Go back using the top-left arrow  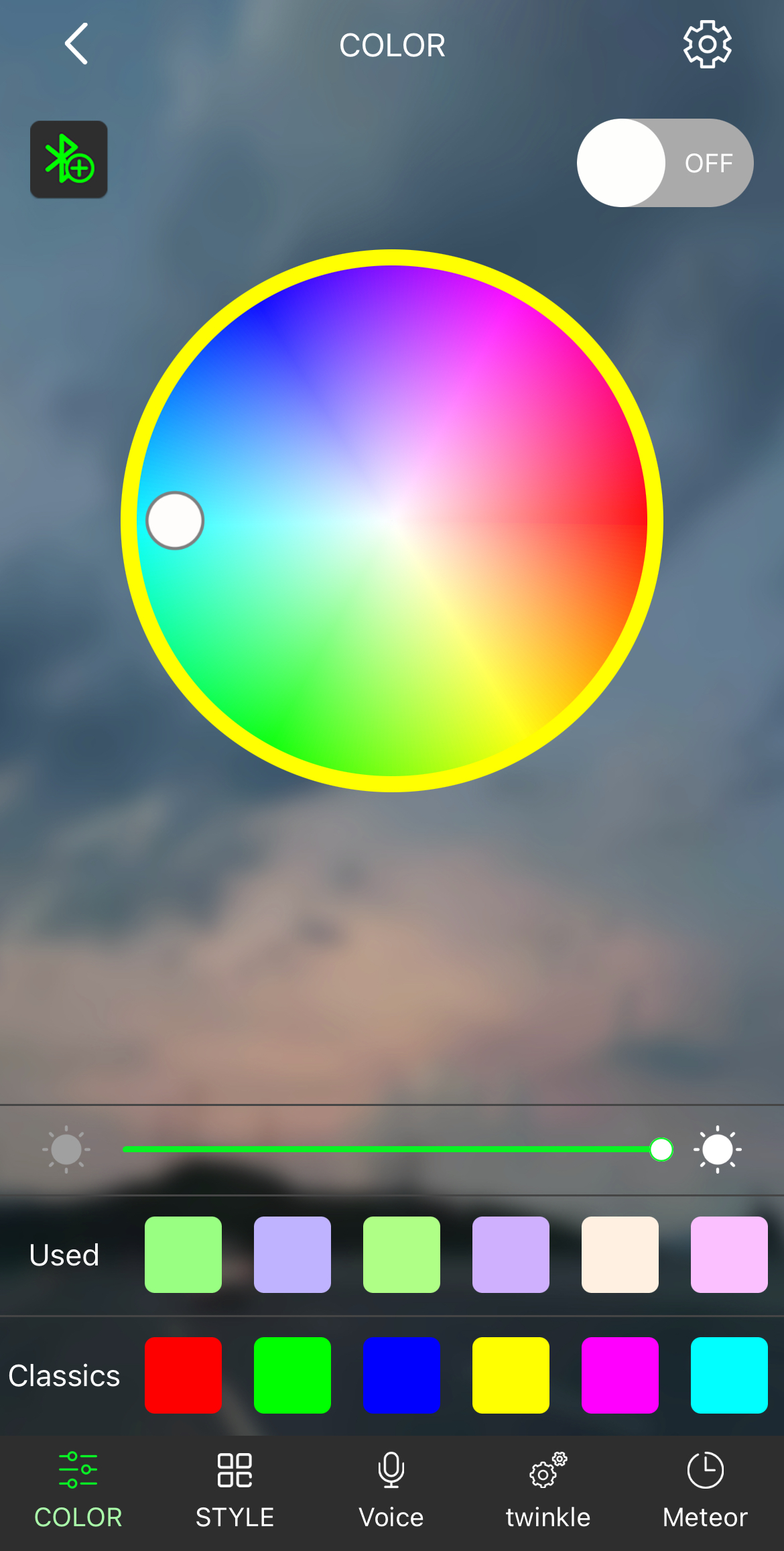pyautogui.click(x=76, y=44)
